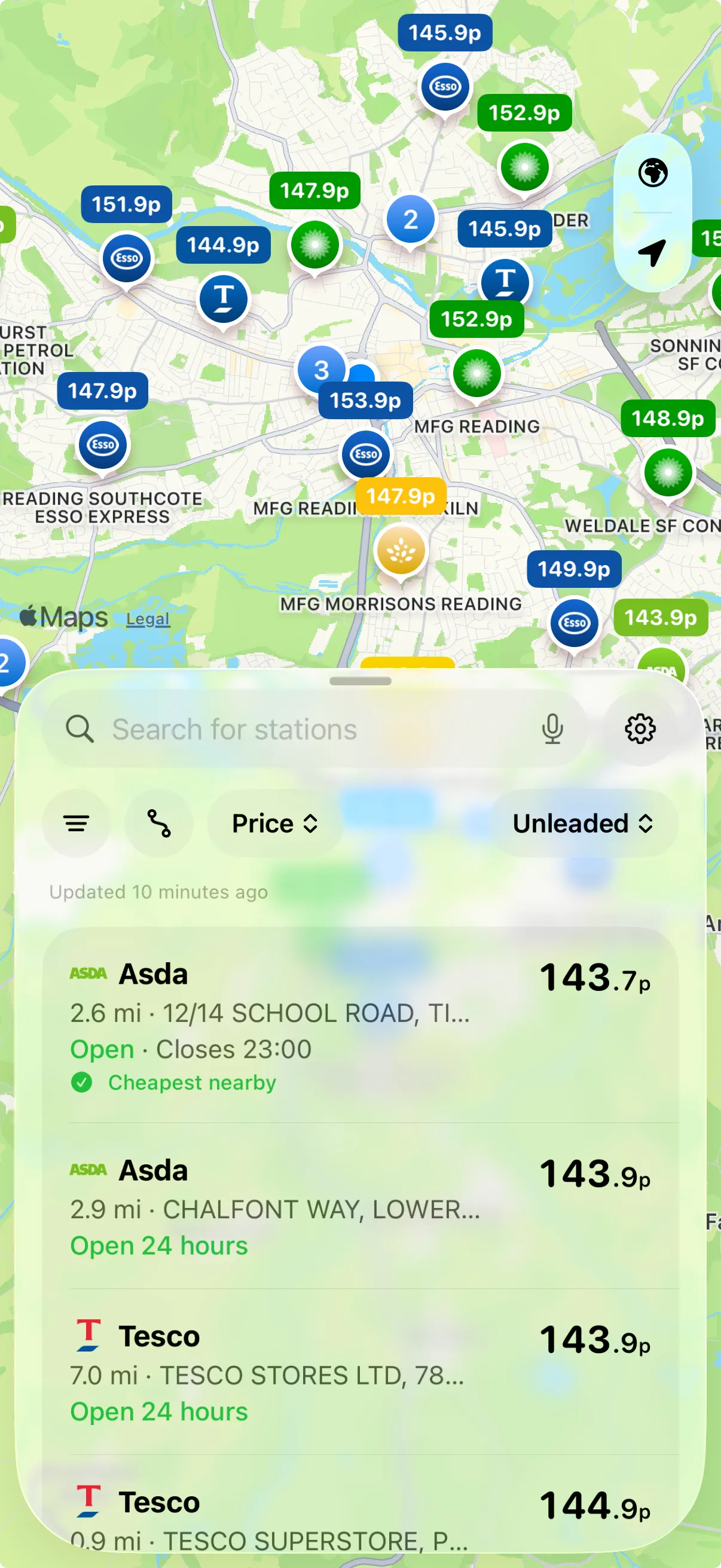Image resolution: width=721 pixels, height=1568 pixels.
Task: Switch map style via the globe icon
Action: [652, 173]
